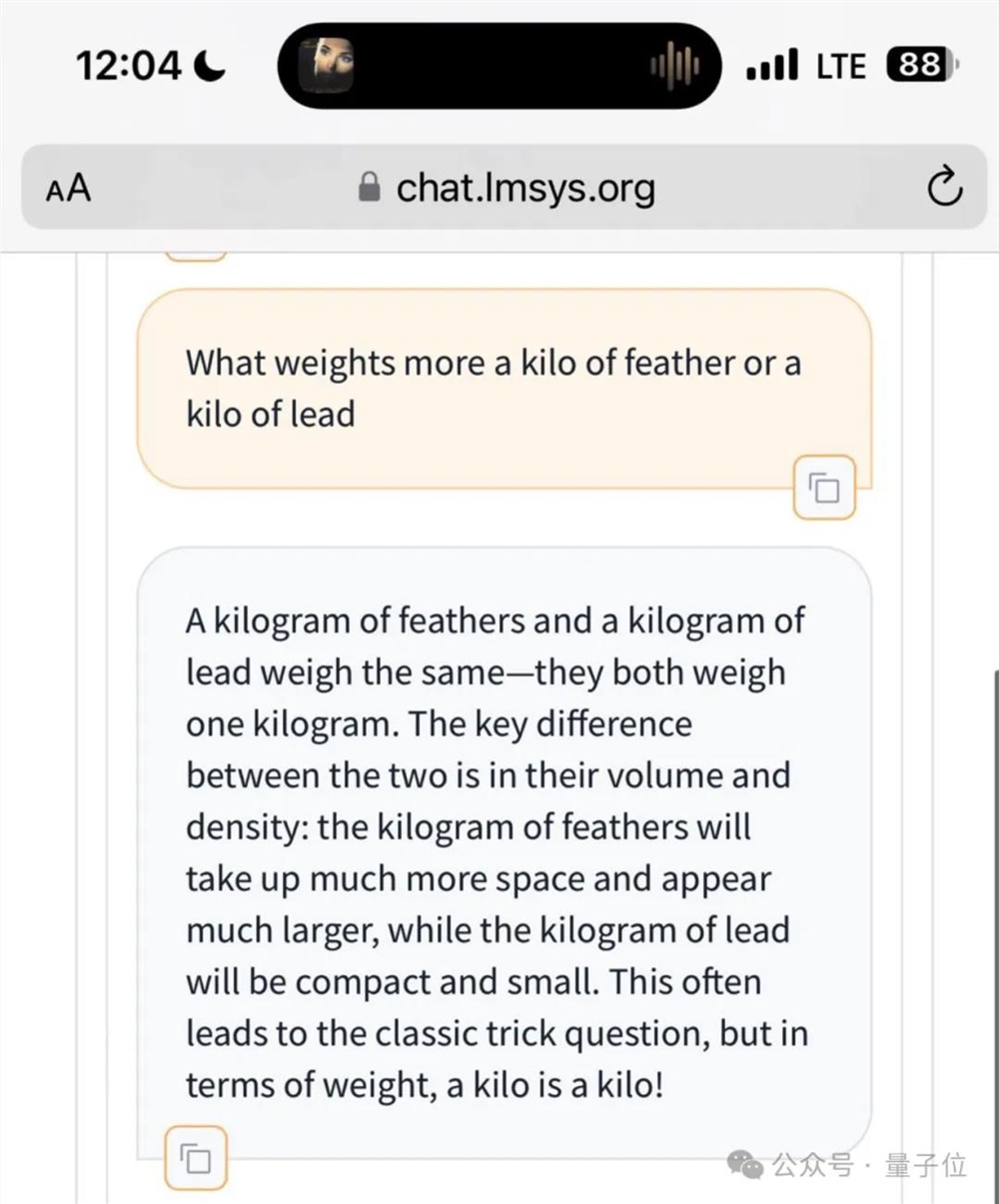Copy the feather or lead question

824,489
